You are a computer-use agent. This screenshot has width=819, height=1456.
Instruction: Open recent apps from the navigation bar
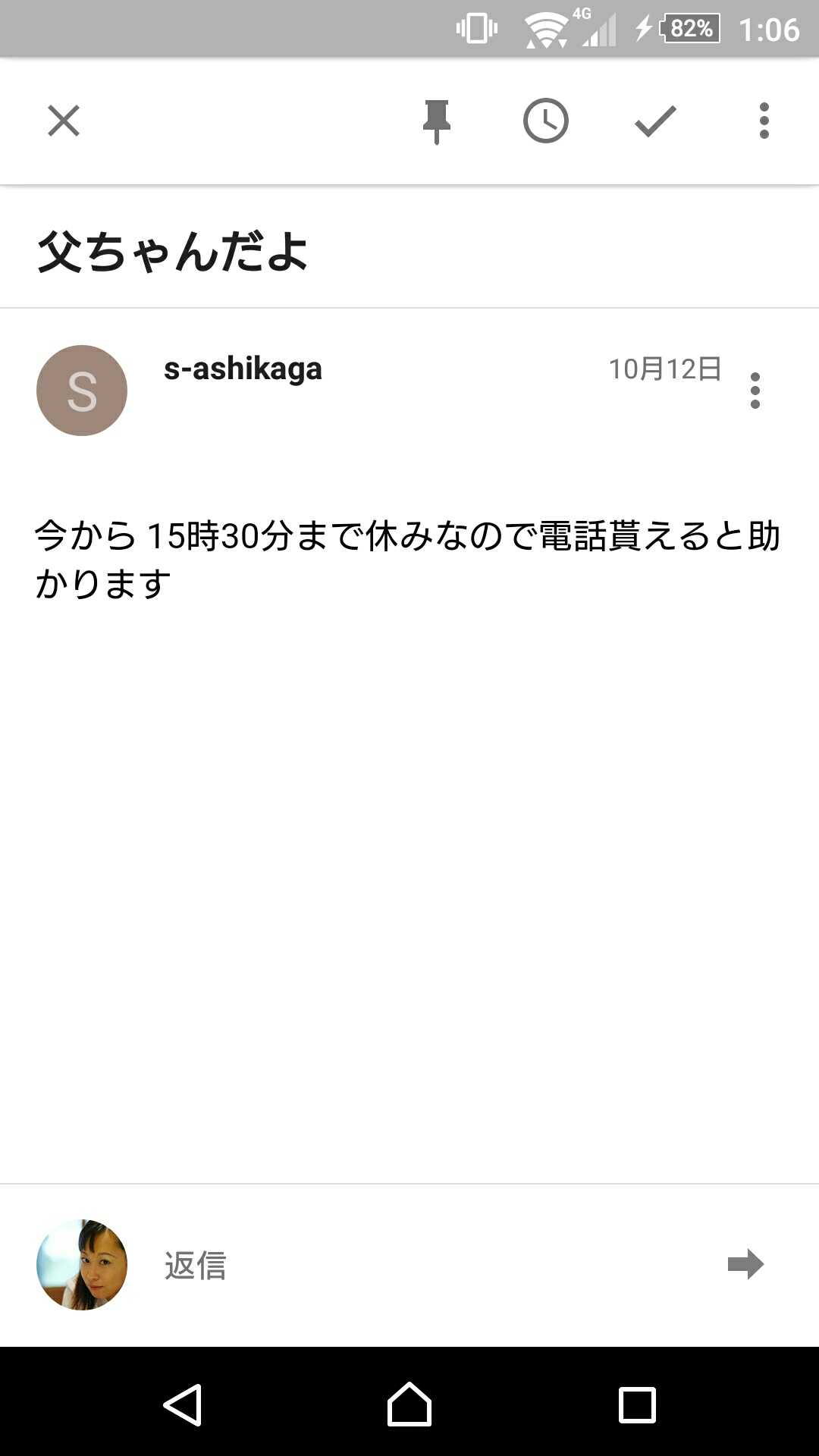(637, 1404)
